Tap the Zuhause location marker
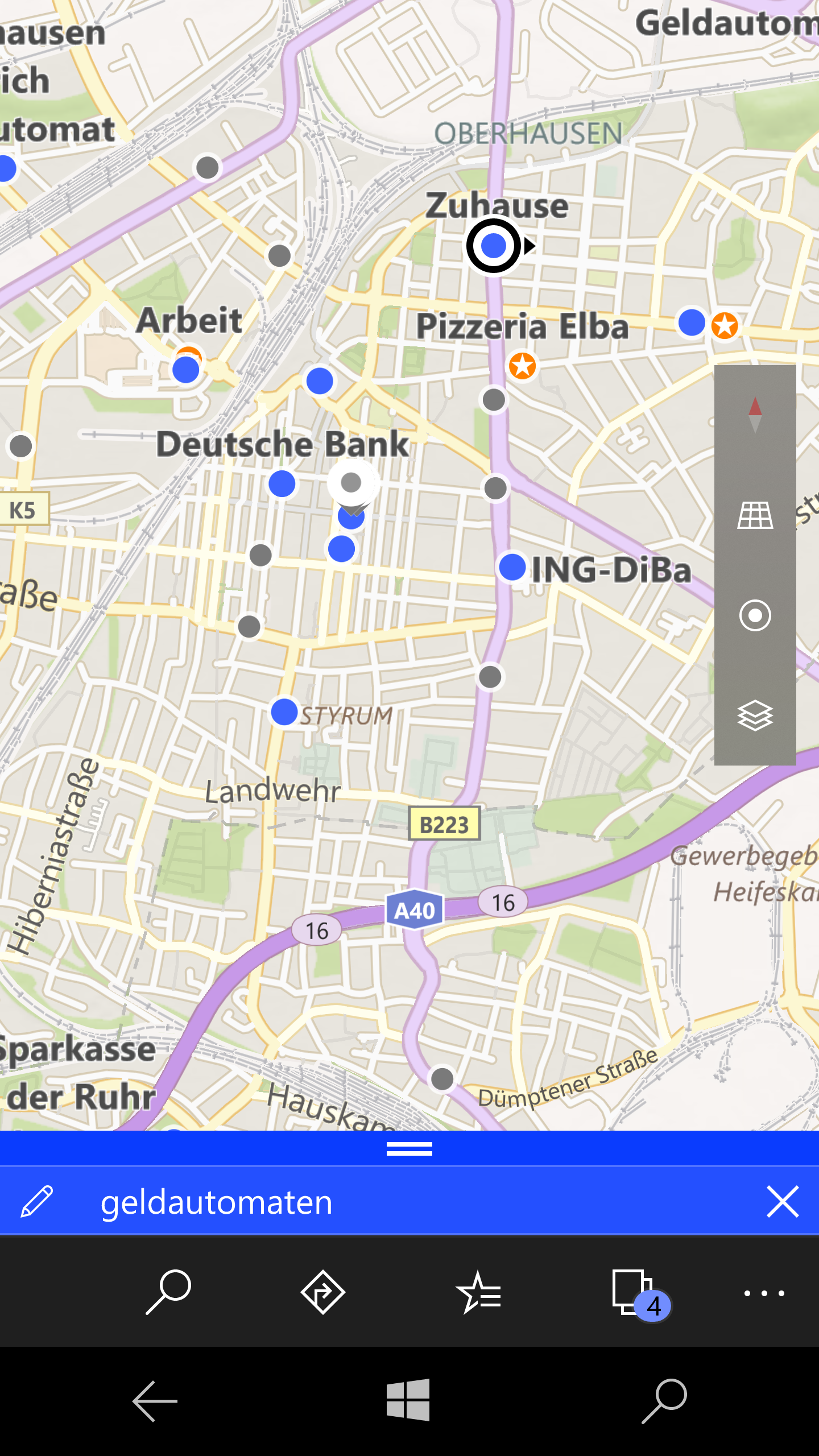The height and width of the screenshot is (1456, 819). pos(494,246)
